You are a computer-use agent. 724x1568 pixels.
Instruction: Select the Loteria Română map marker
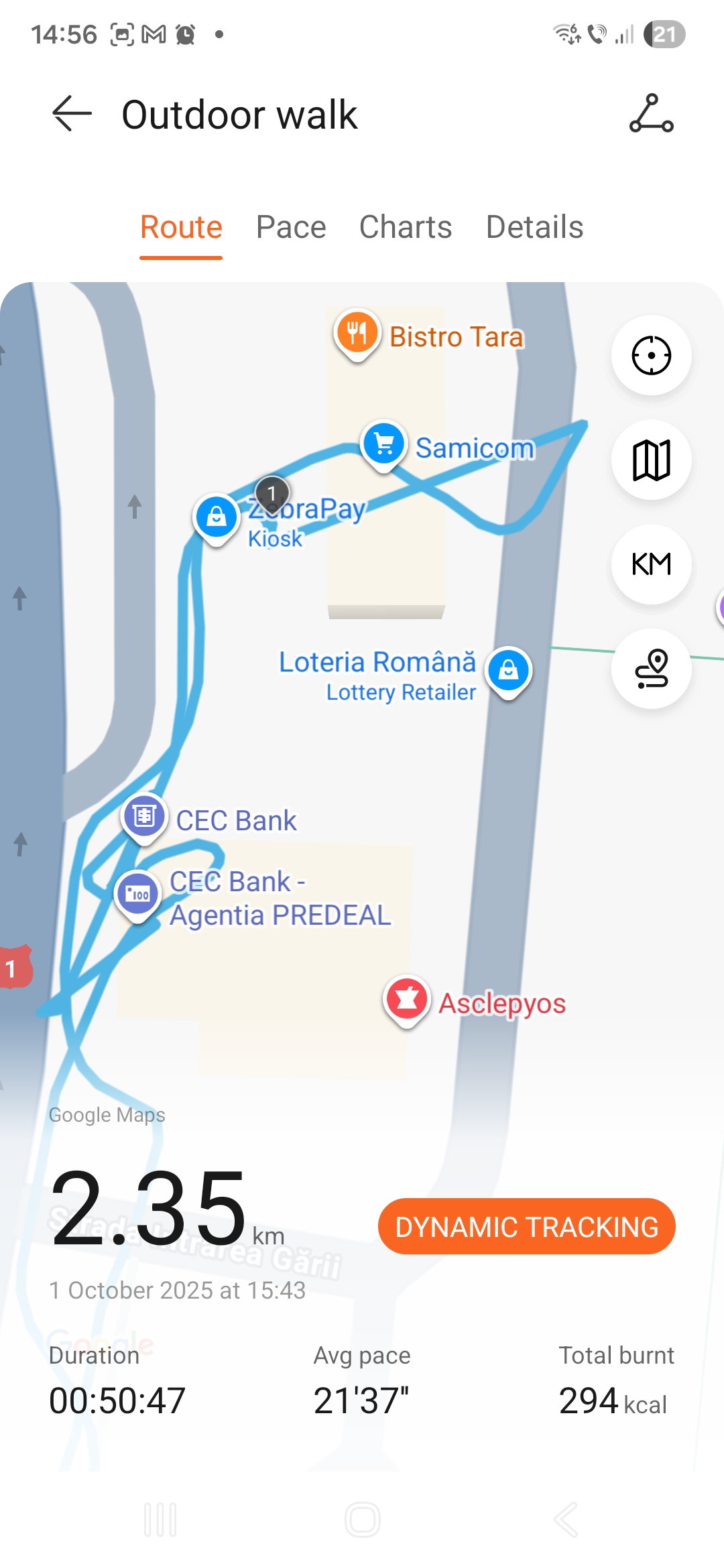coord(509,670)
